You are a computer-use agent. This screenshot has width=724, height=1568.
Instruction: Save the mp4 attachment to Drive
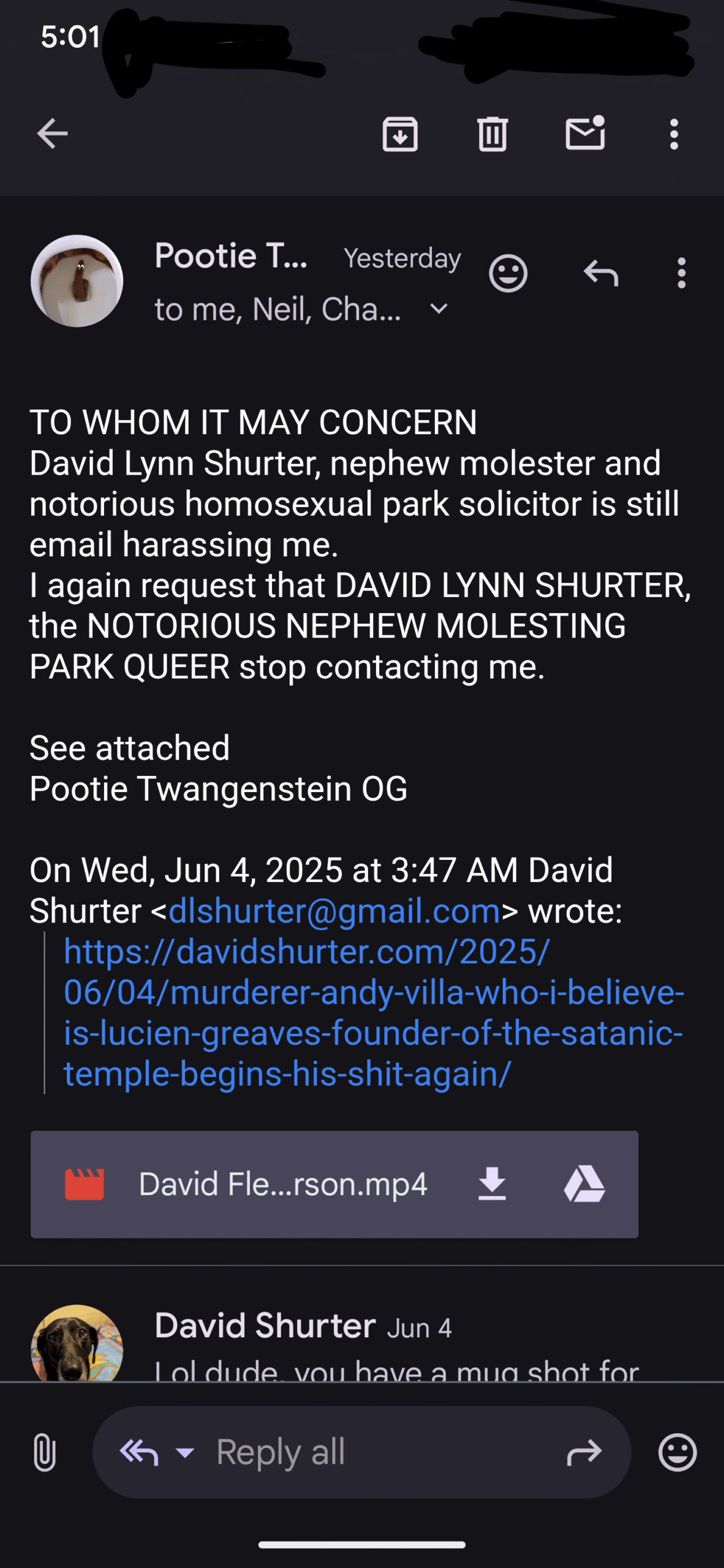pyautogui.click(x=584, y=1184)
